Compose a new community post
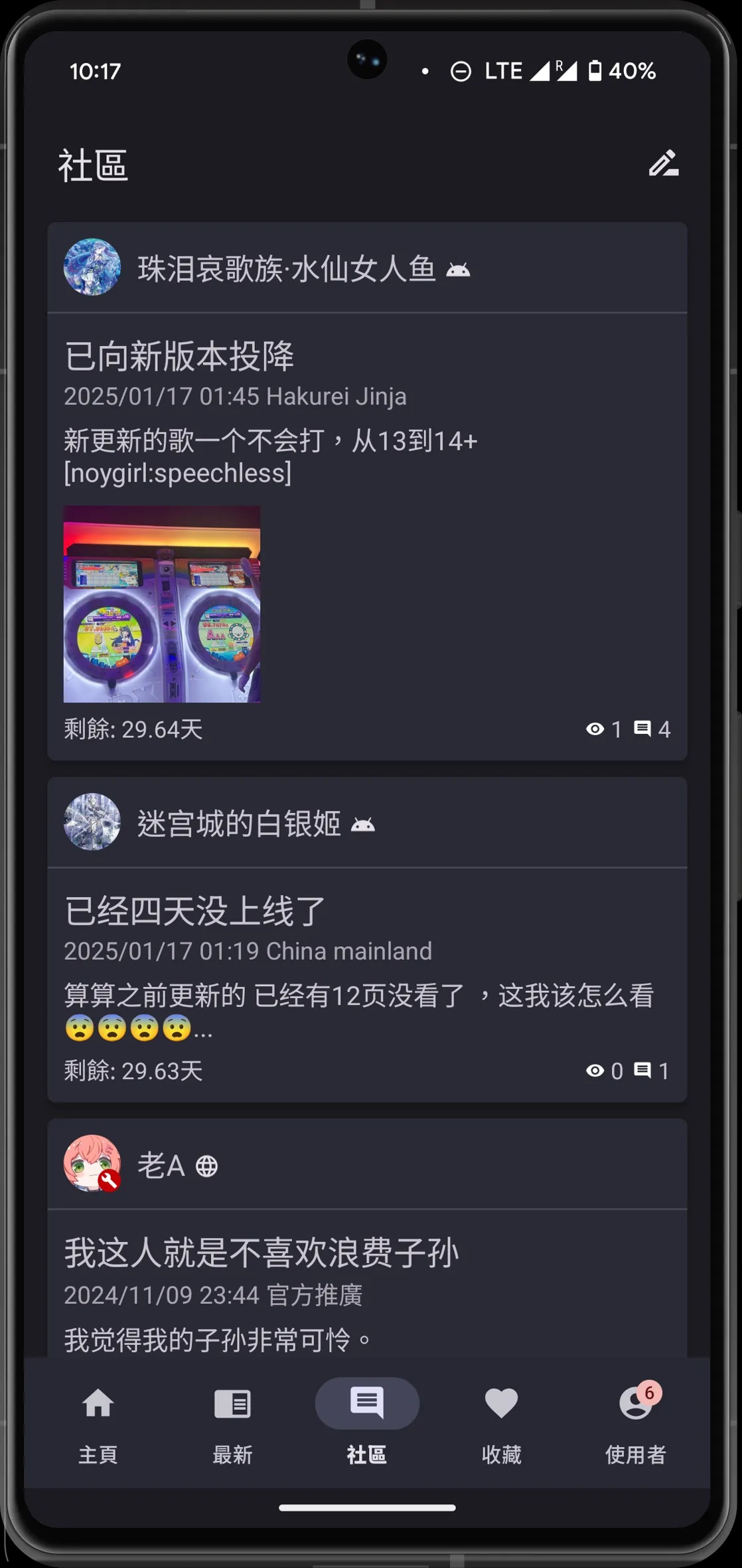The image size is (742, 1568). tap(663, 163)
